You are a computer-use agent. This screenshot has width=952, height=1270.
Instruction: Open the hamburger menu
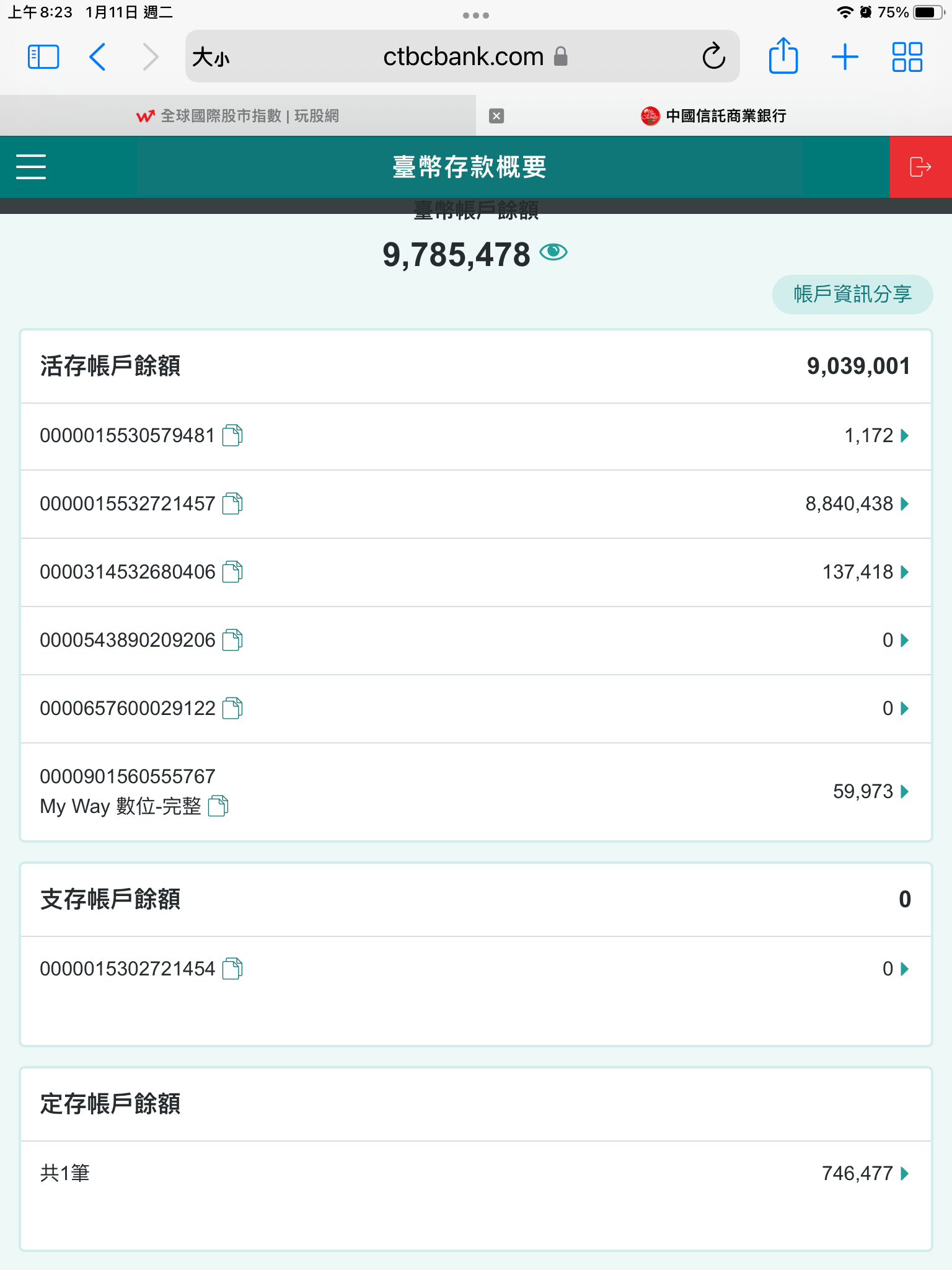(31, 167)
